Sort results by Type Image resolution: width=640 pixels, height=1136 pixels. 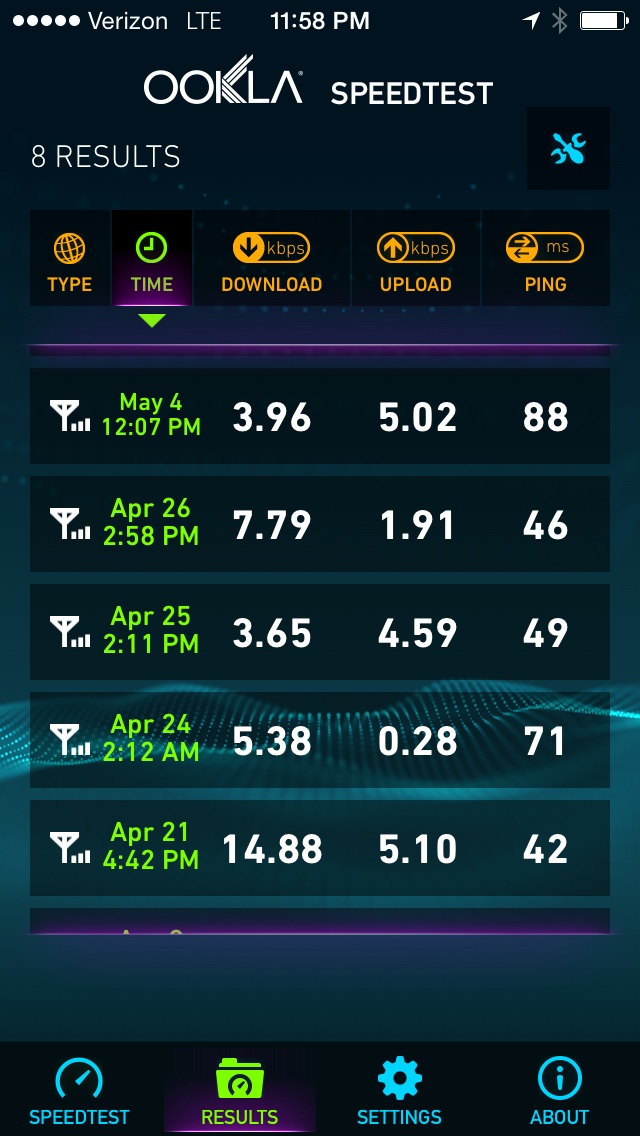pos(70,259)
